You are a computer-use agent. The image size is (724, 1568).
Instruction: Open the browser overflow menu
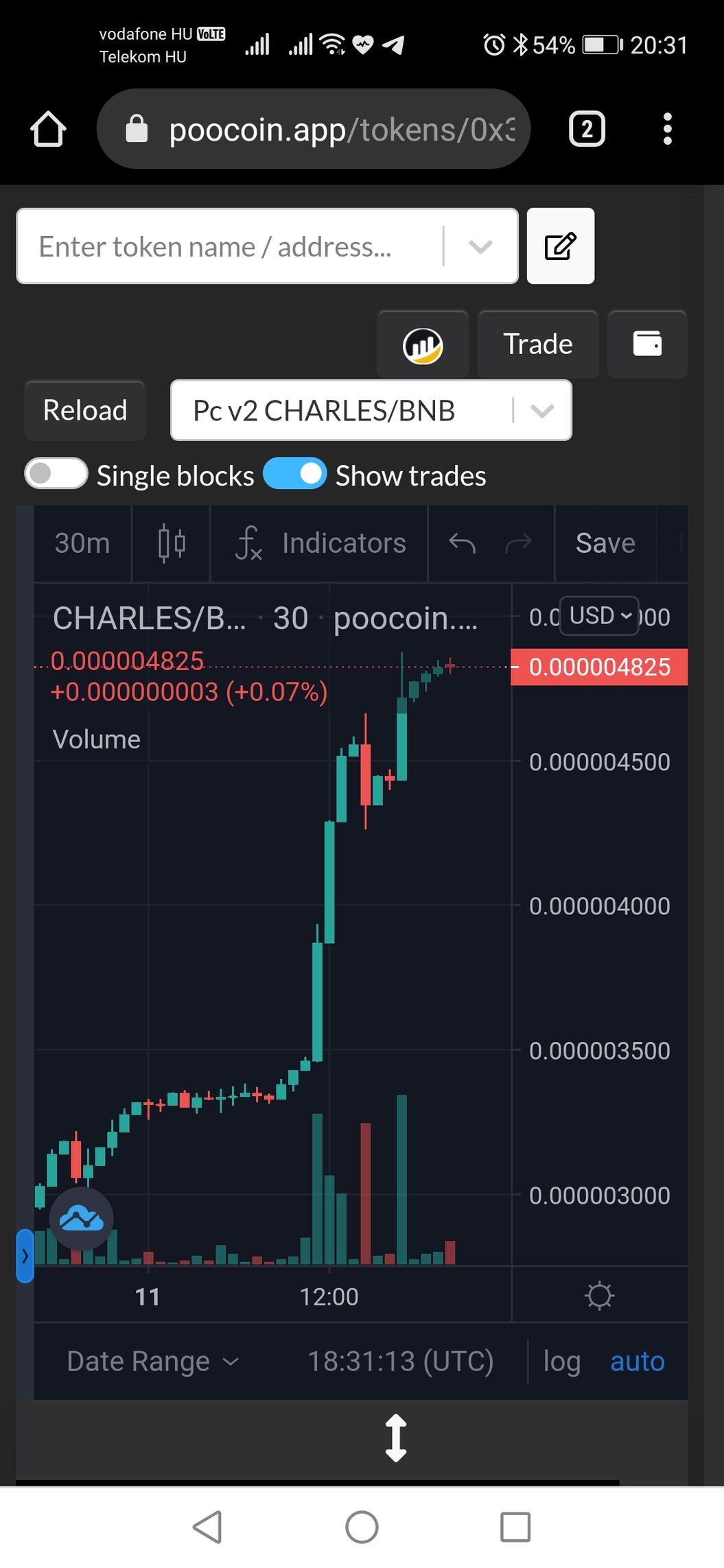click(667, 129)
